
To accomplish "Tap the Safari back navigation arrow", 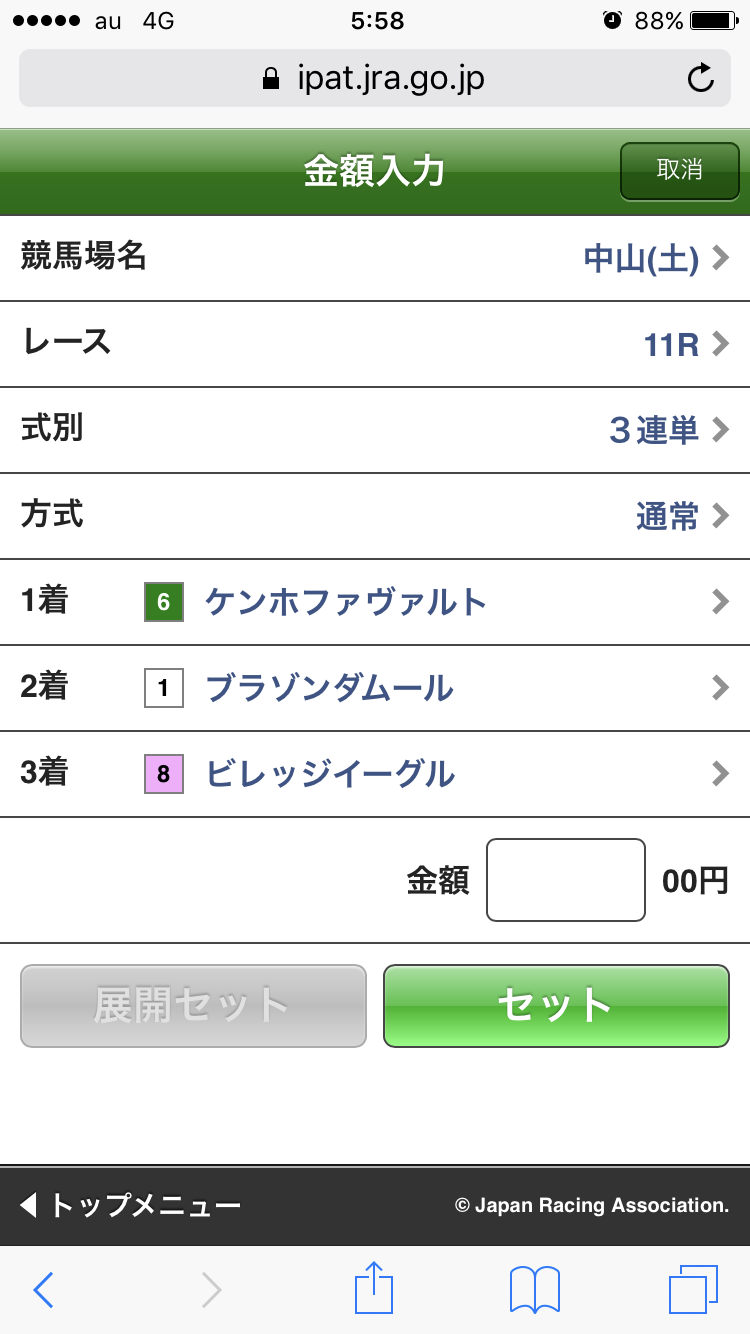I will pos(42,1289).
